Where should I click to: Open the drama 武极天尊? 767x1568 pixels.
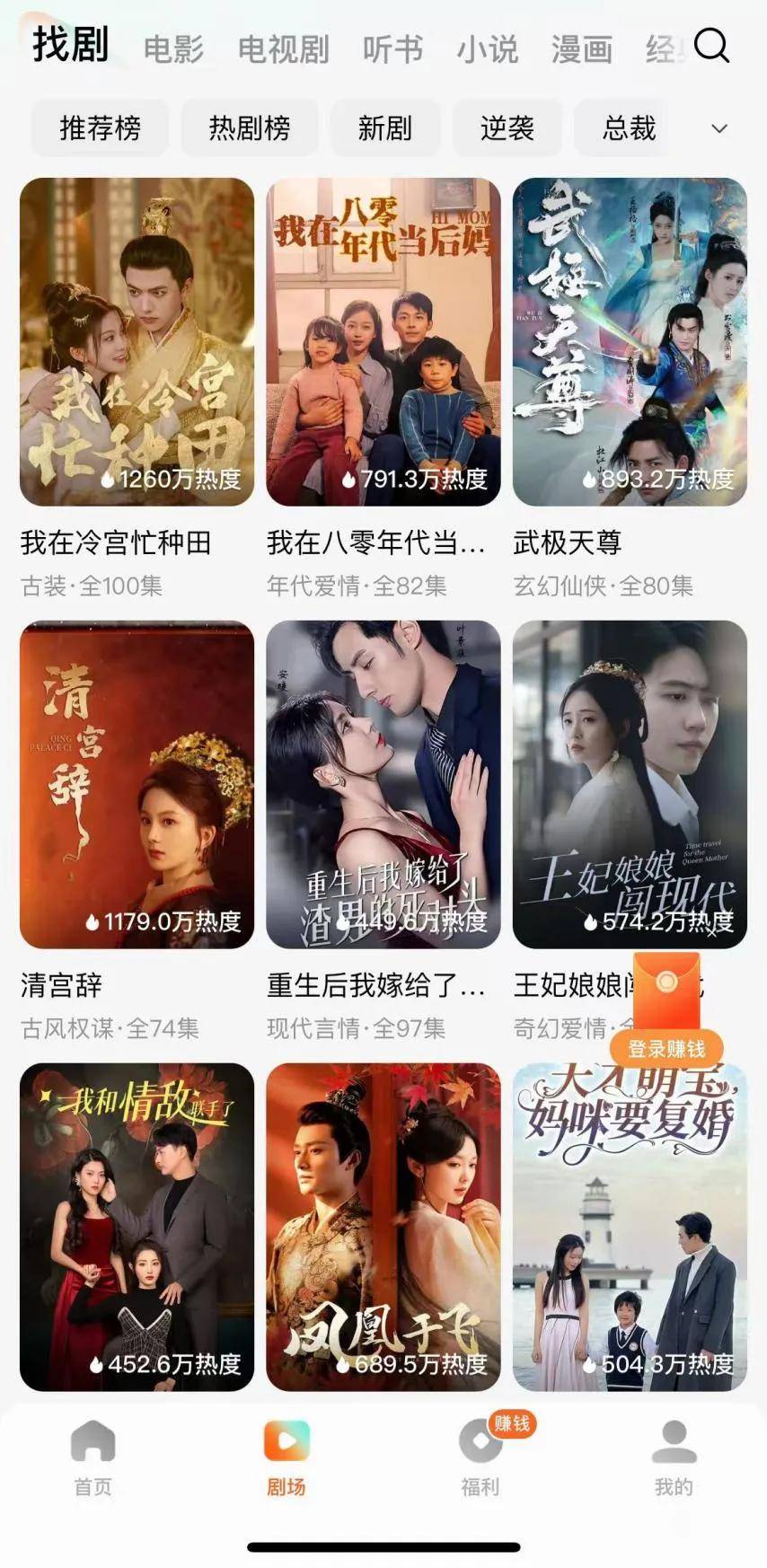pyautogui.click(x=630, y=342)
